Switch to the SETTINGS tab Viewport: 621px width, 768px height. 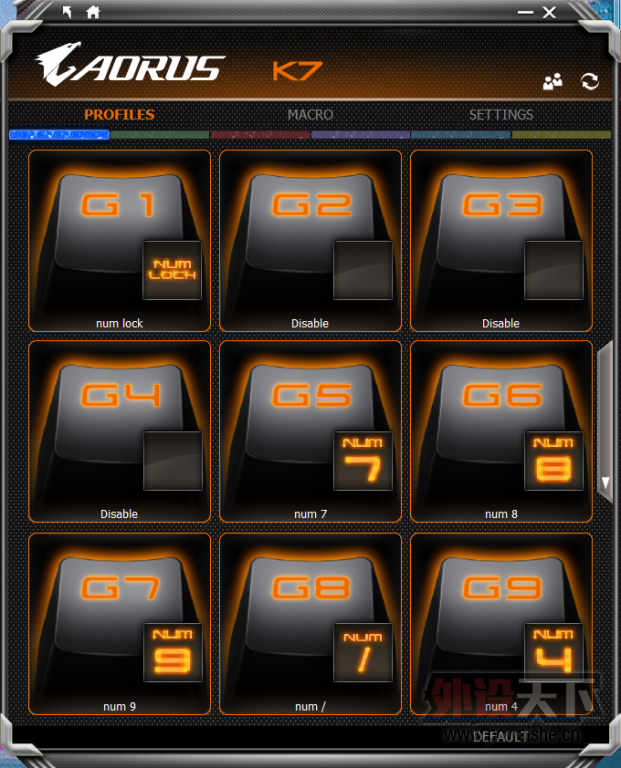coord(501,115)
